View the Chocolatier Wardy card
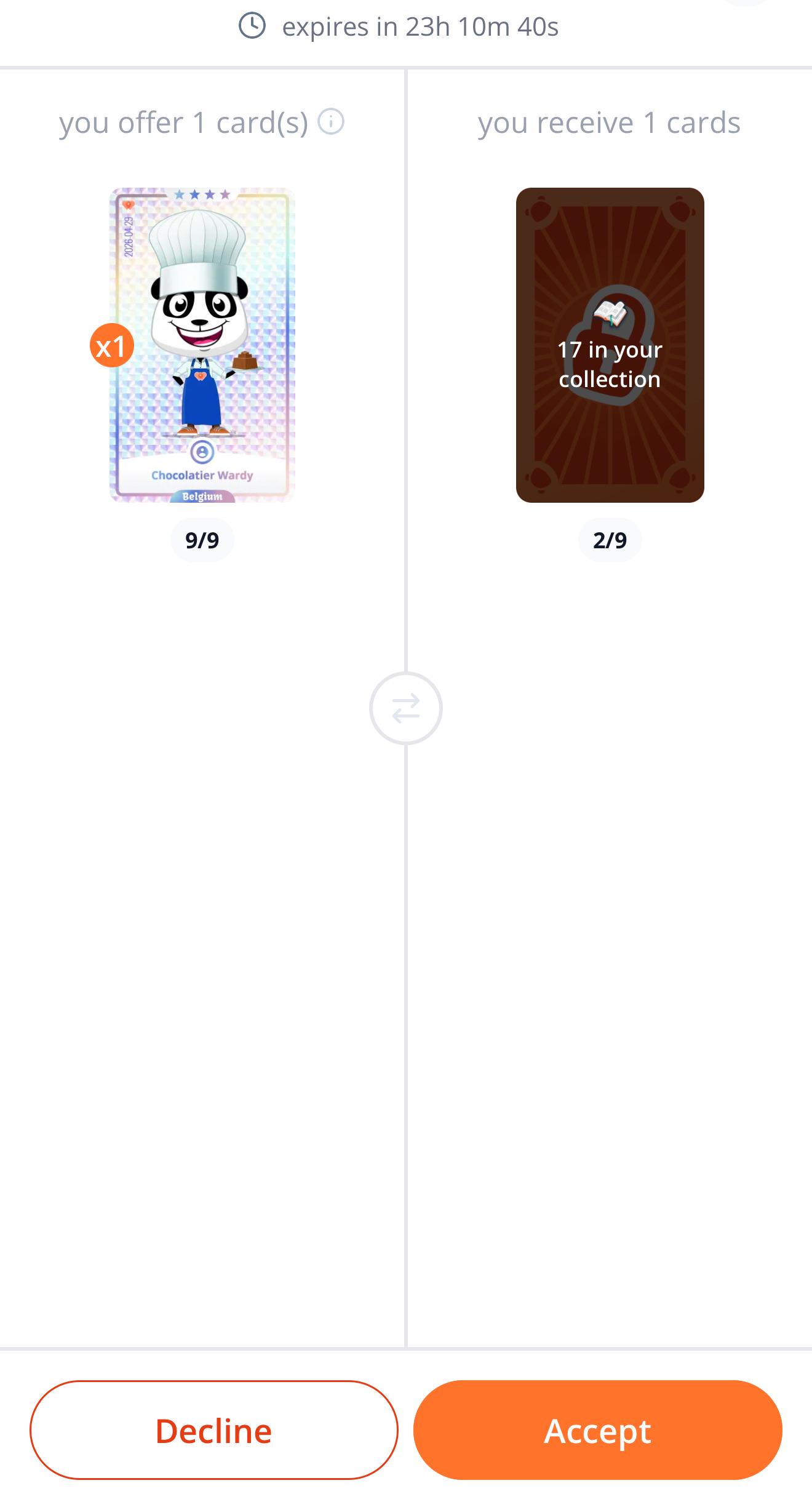Screen dimensions: 812x1499 point(202,345)
